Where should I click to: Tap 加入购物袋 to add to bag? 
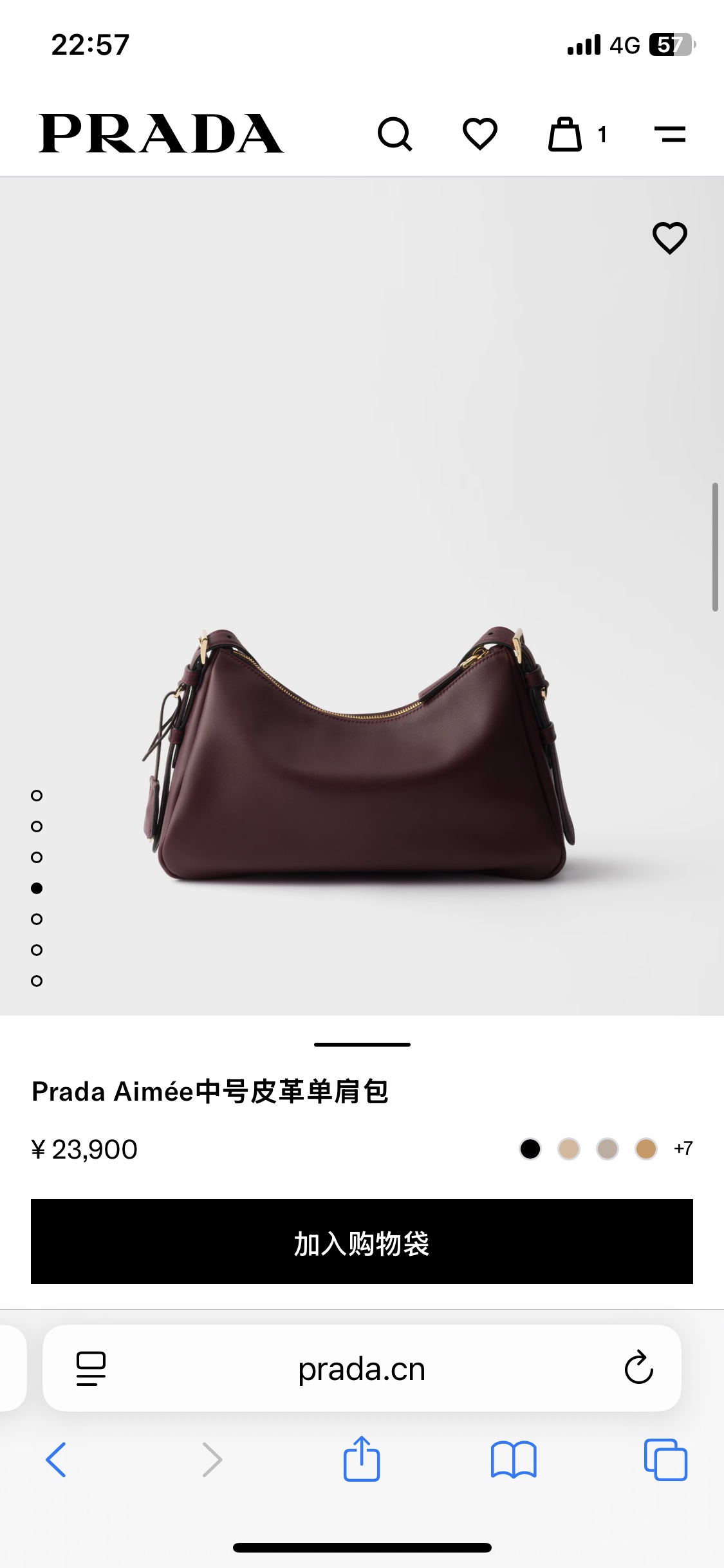click(x=362, y=1242)
